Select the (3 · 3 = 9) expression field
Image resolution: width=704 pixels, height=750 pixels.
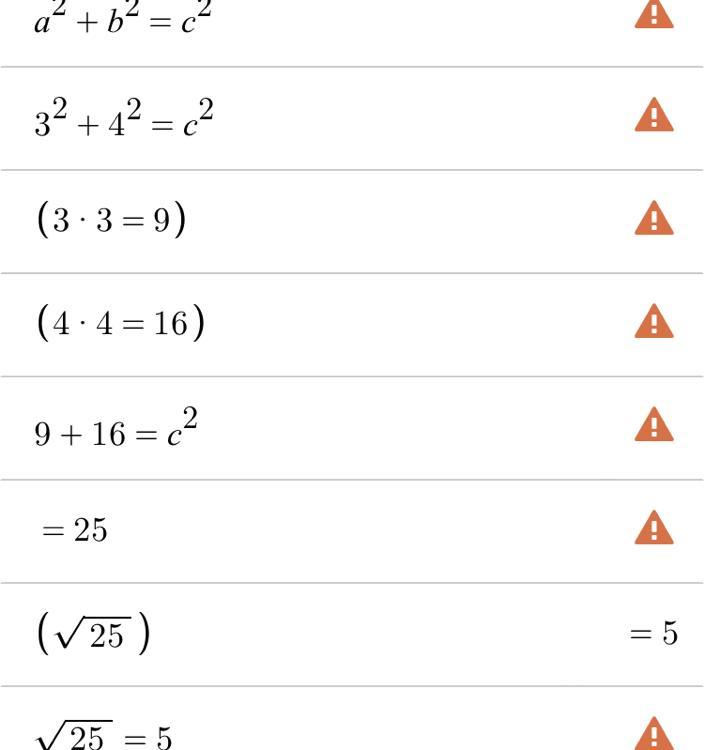coord(111,220)
